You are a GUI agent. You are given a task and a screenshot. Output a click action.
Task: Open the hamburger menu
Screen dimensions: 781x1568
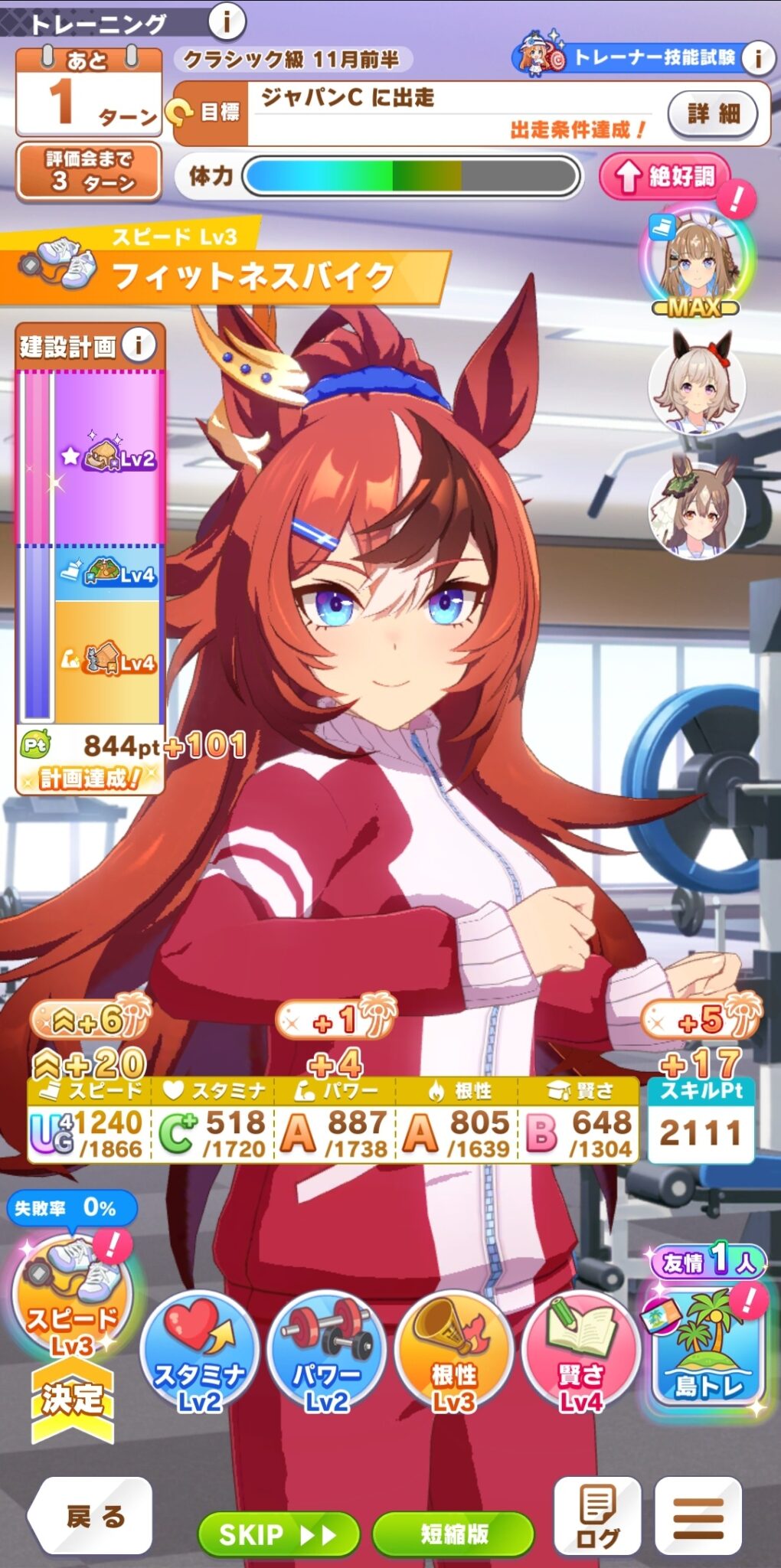click(698, 1517)
